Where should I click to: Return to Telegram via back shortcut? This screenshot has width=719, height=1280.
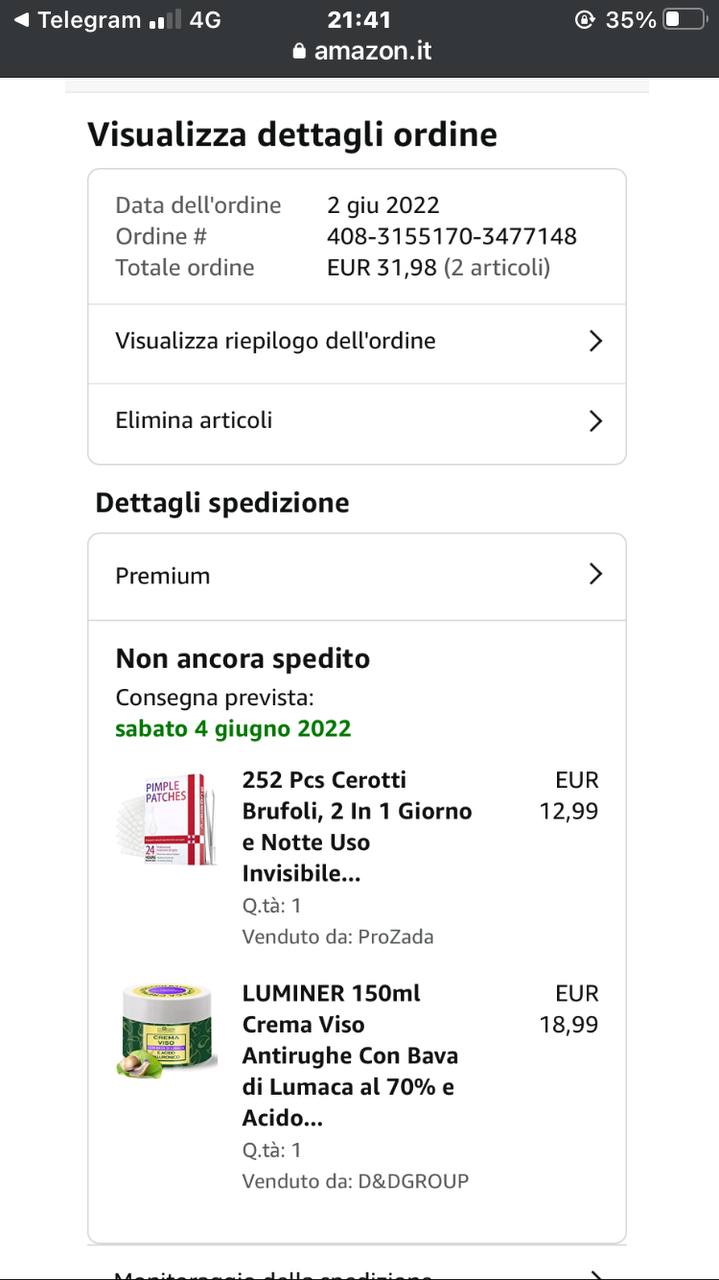[x=78, y=20]
